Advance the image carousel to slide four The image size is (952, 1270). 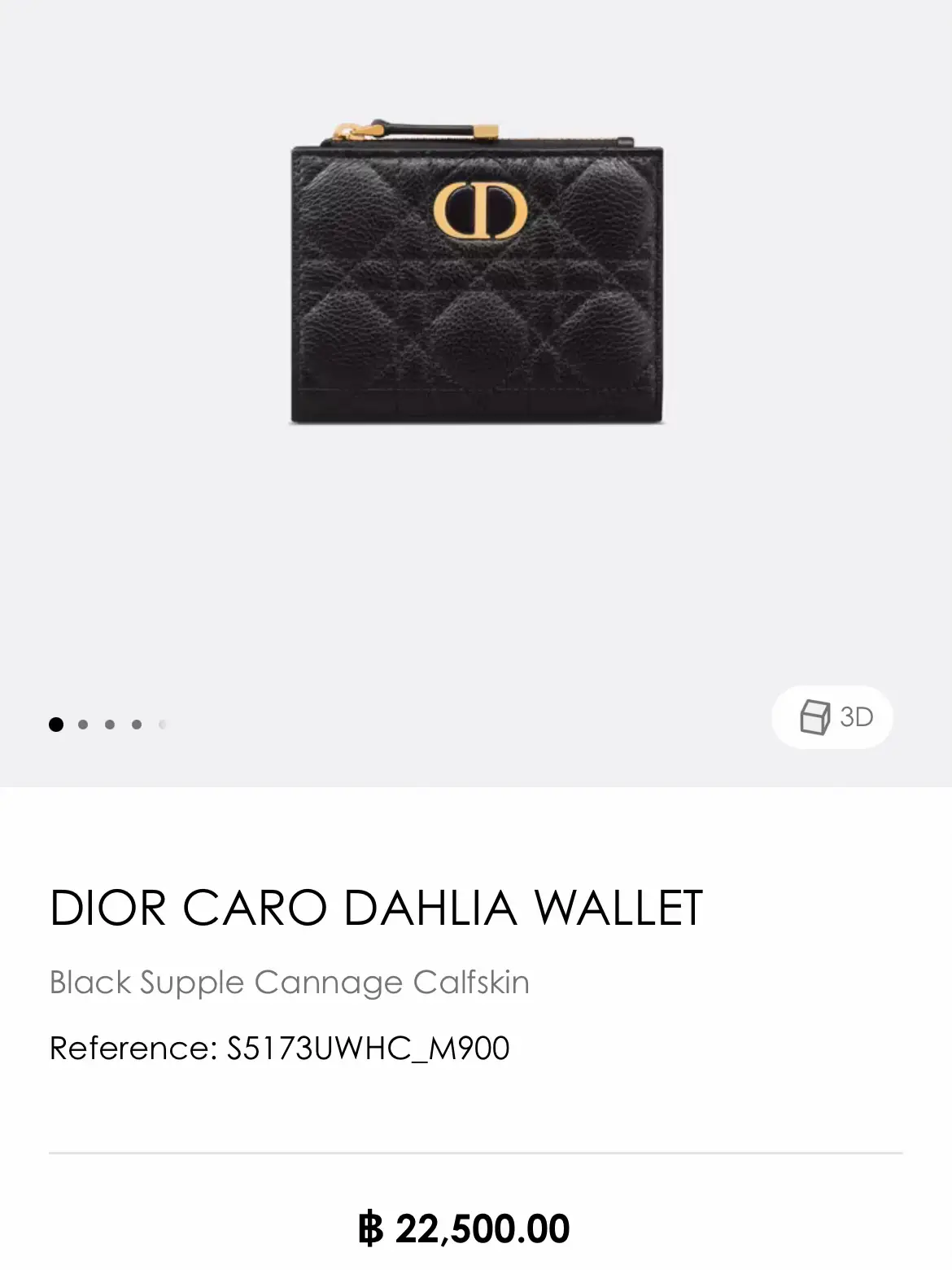(x=135, y=724)
